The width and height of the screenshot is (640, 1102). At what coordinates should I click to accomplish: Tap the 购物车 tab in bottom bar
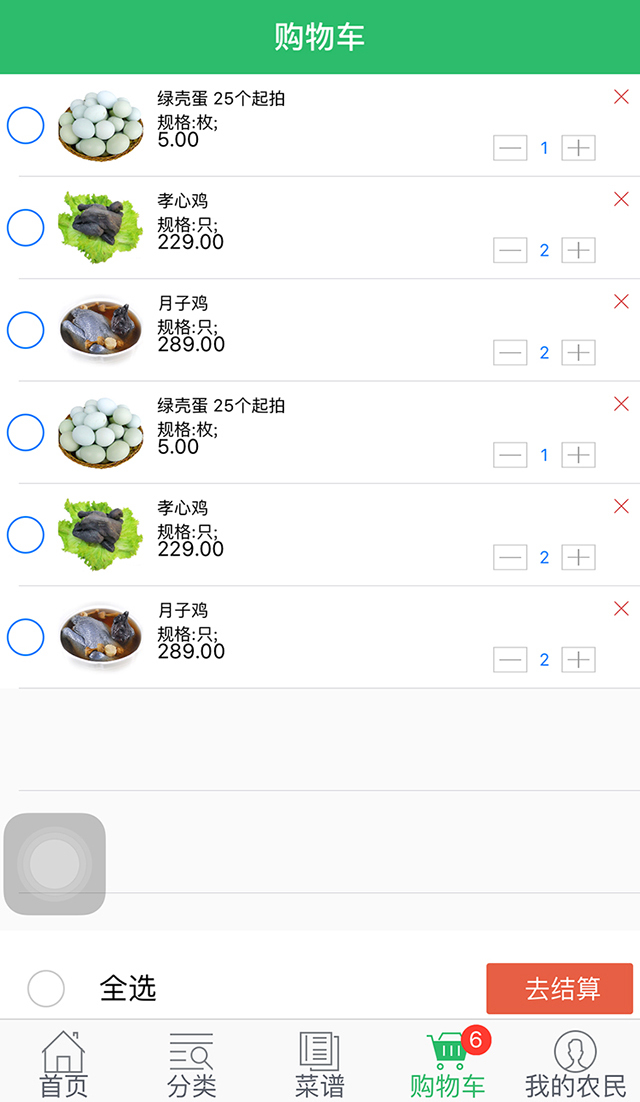(x=448, y=1064)
